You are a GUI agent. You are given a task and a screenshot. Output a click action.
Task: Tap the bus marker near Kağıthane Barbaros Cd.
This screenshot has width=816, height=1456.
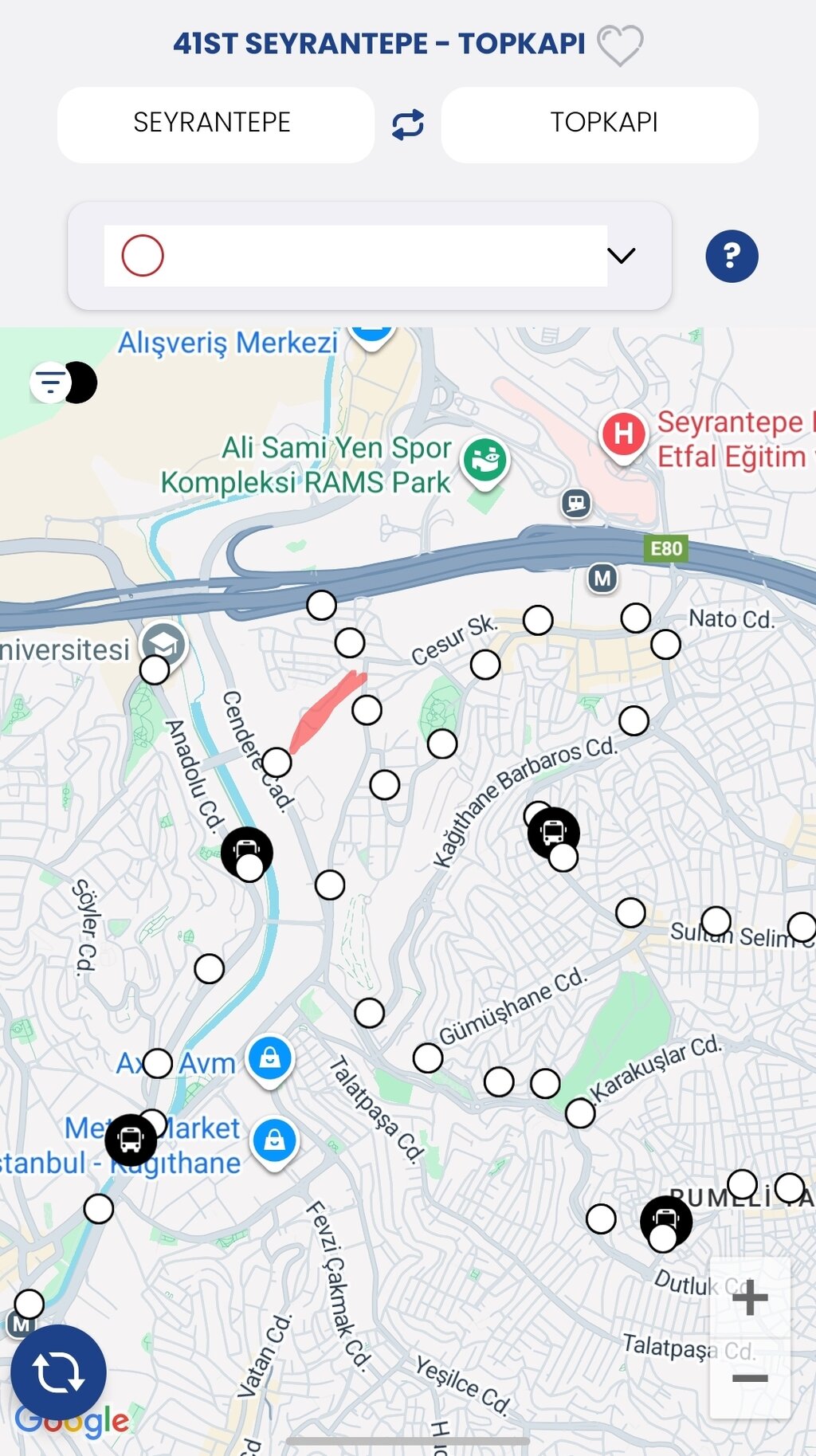552,830
